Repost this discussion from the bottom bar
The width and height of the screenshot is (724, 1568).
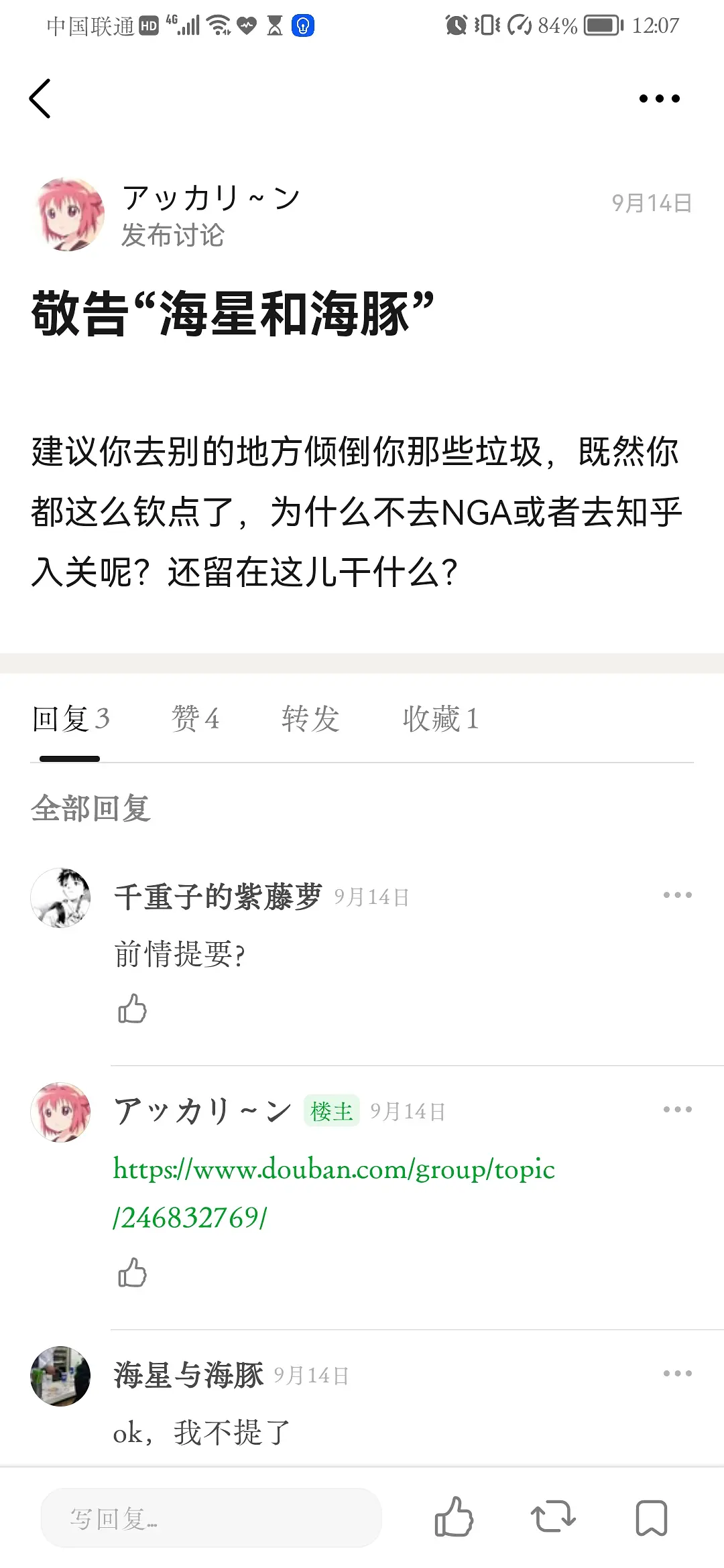tap(553, 1517)
